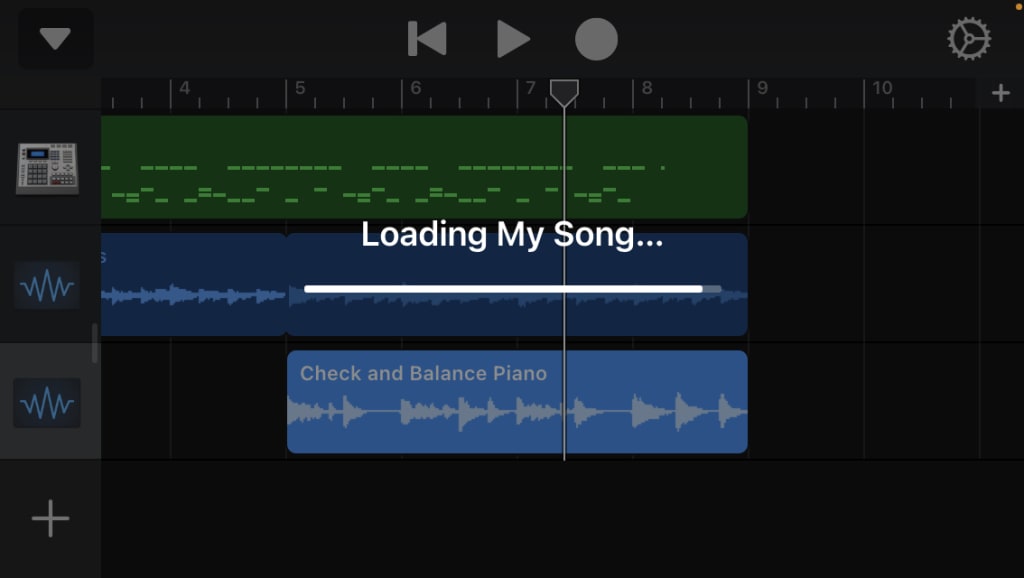Viewport: 1024px width, 578px height.
Task: Select the middle audio waveform track header
Action: [47, 286]
